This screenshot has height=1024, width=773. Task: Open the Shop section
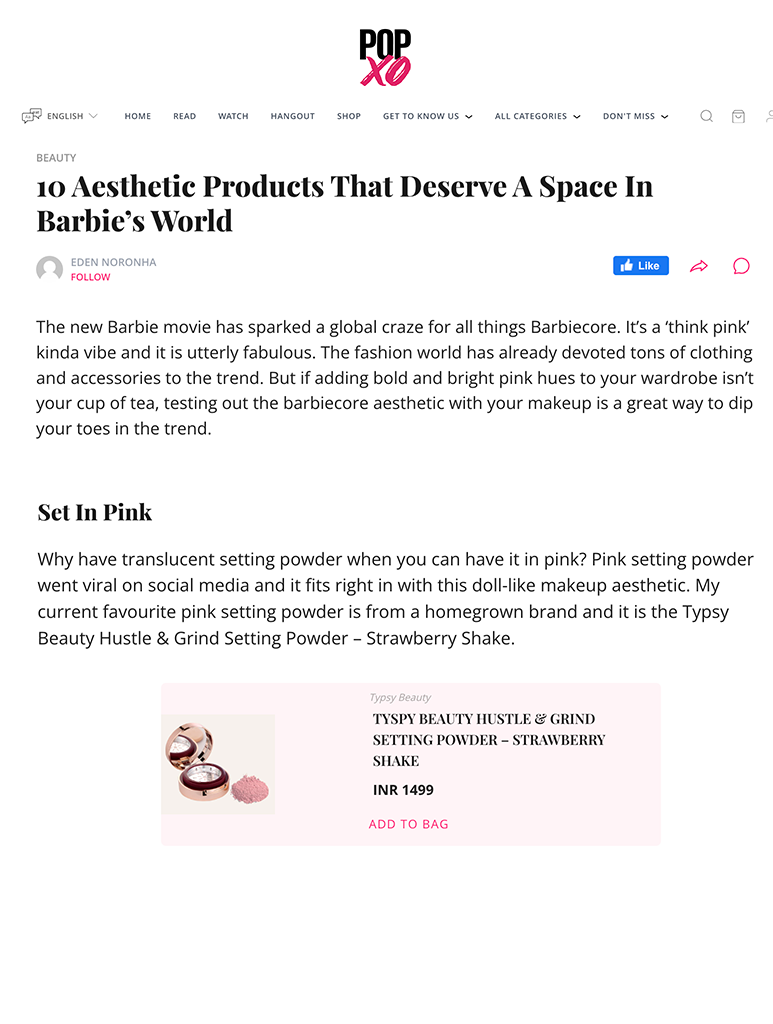pos(349,116)
